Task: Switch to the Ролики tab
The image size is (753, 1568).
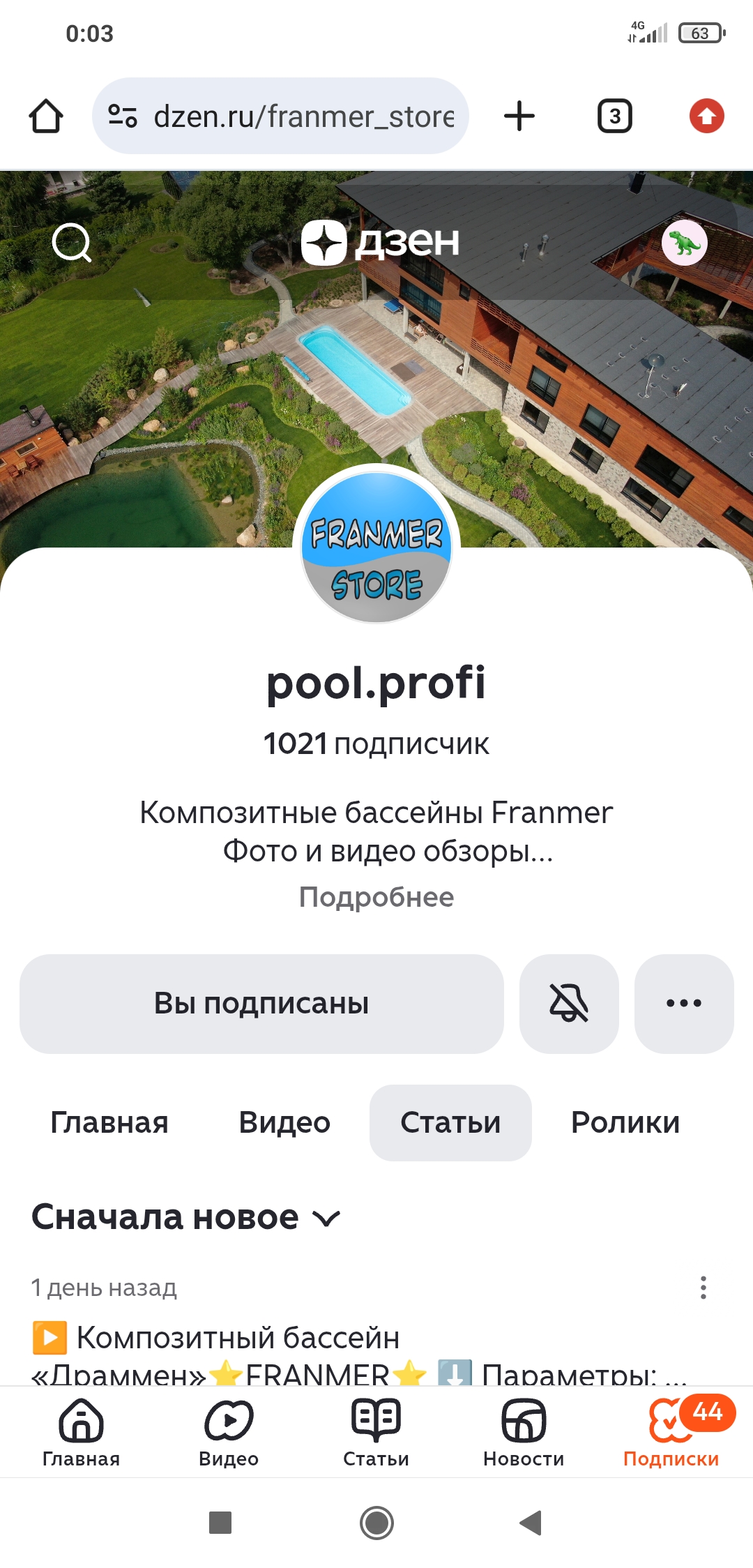Action: (625, 1122)
